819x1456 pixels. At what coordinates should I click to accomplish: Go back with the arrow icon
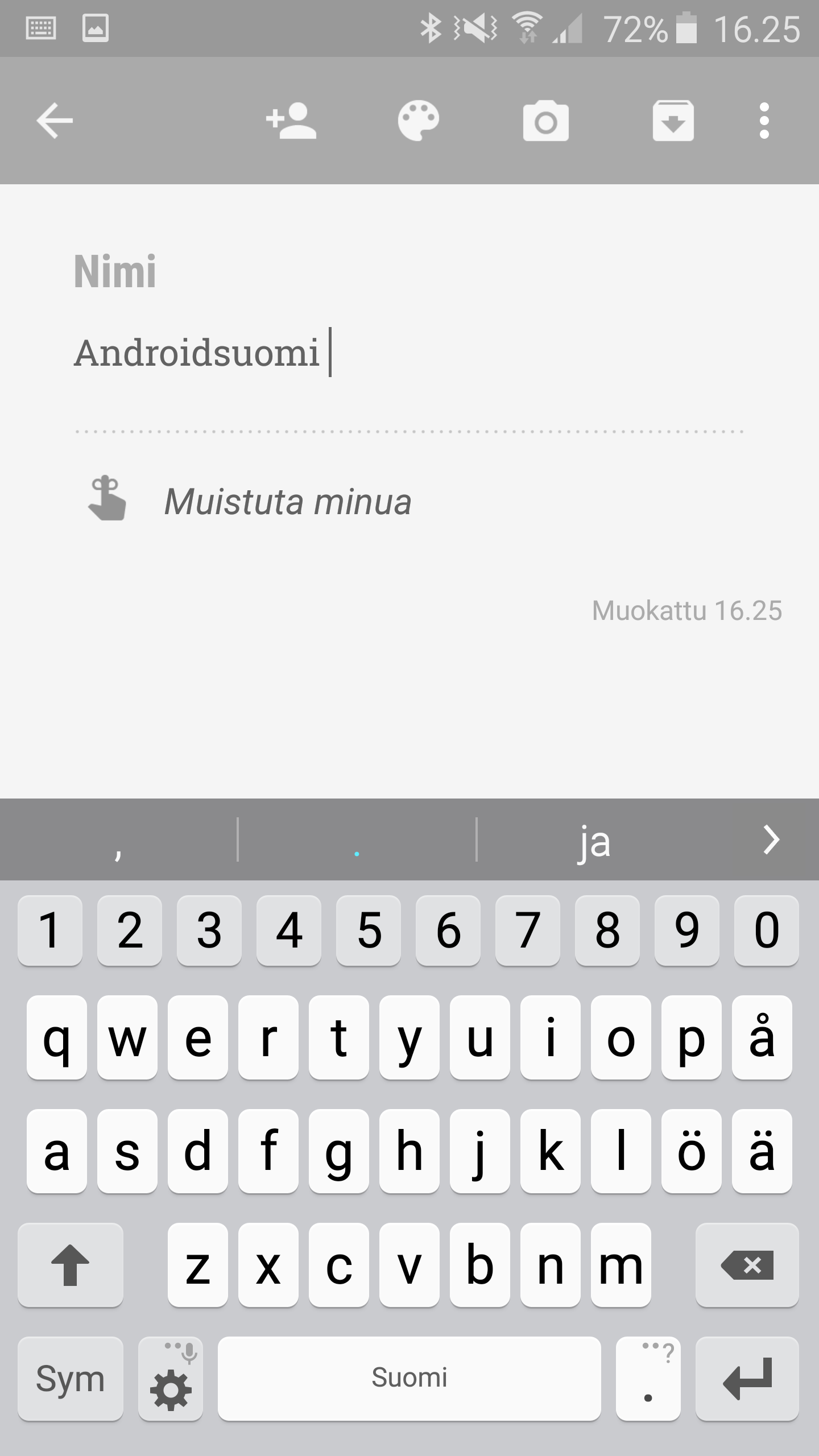[x=55, y=121]
